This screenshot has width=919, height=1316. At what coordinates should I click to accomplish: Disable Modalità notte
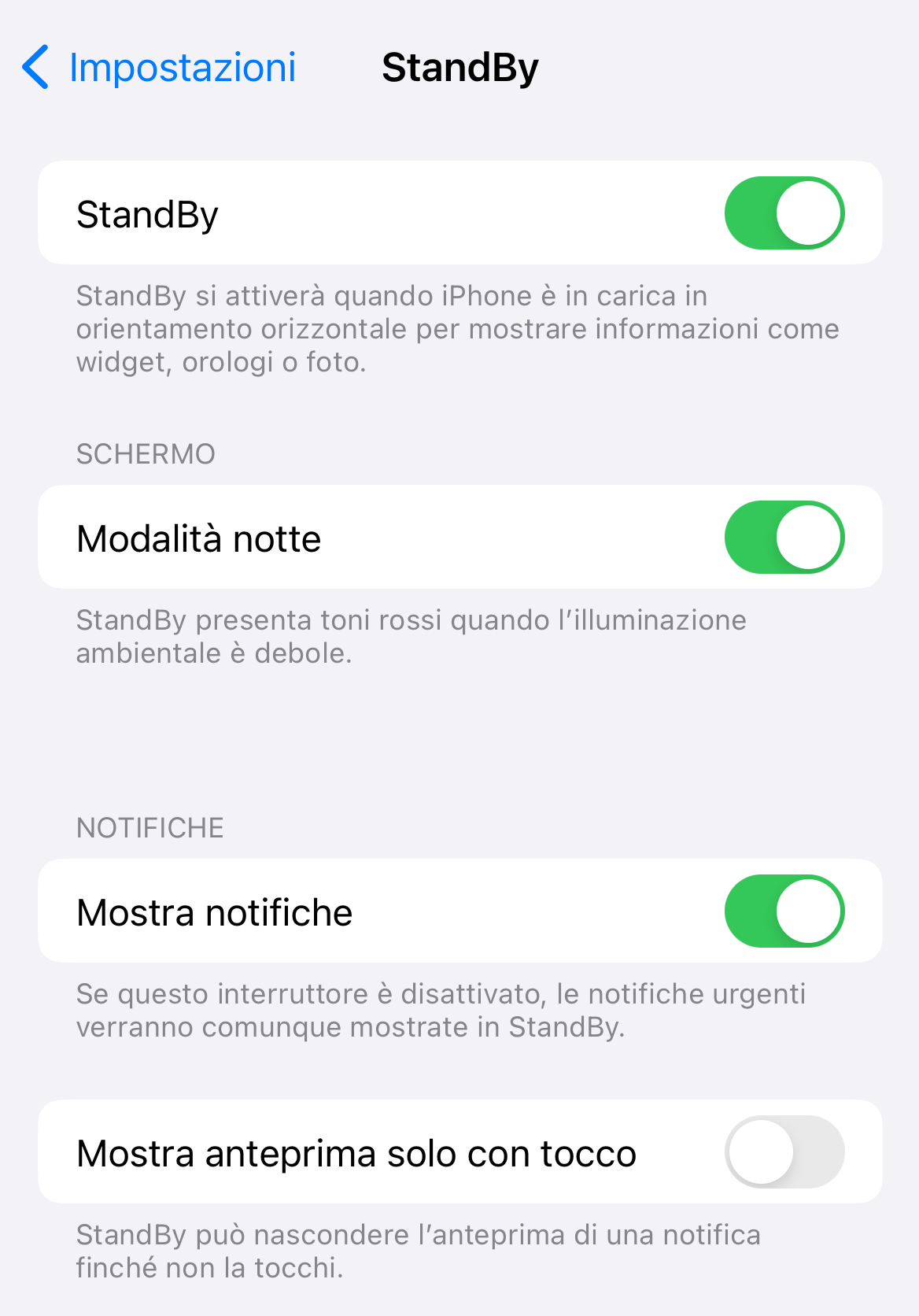(x=784, y=538)
